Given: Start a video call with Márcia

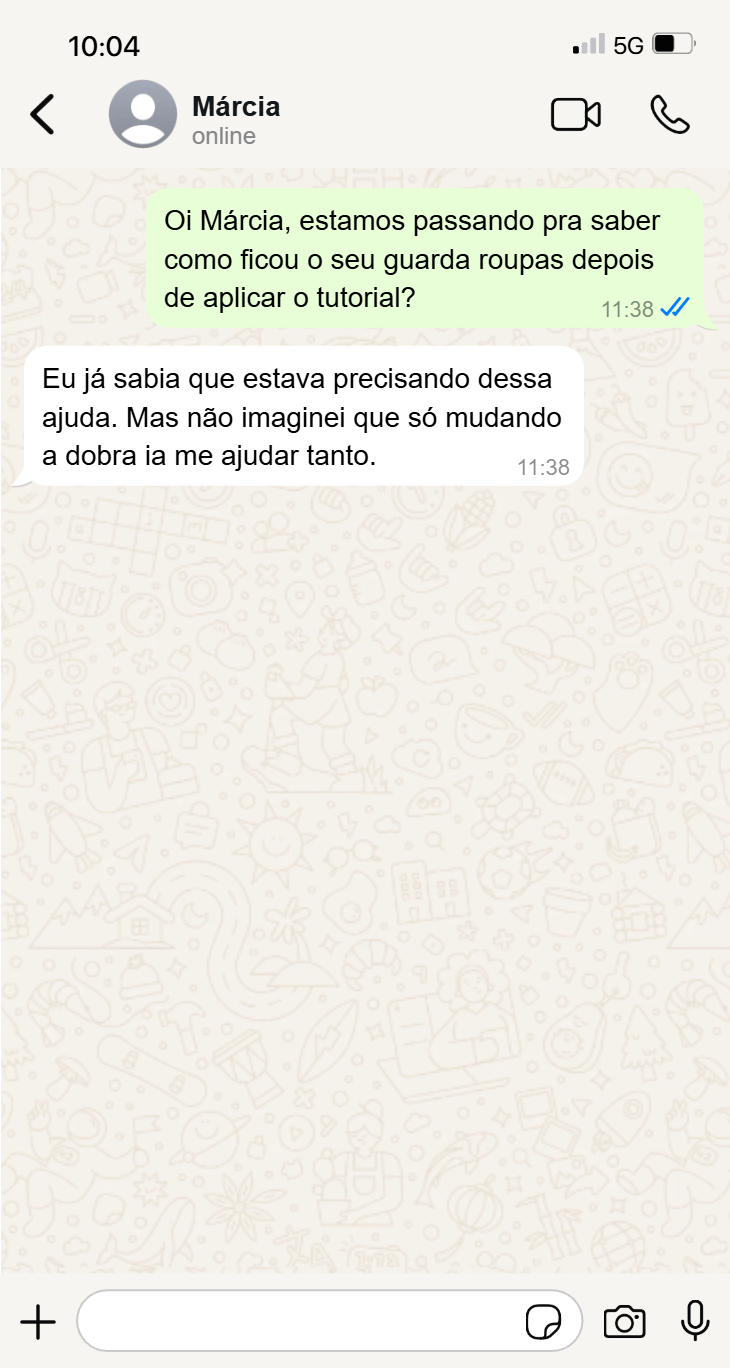Looking at the screenshot, I should tap(576, 115).
